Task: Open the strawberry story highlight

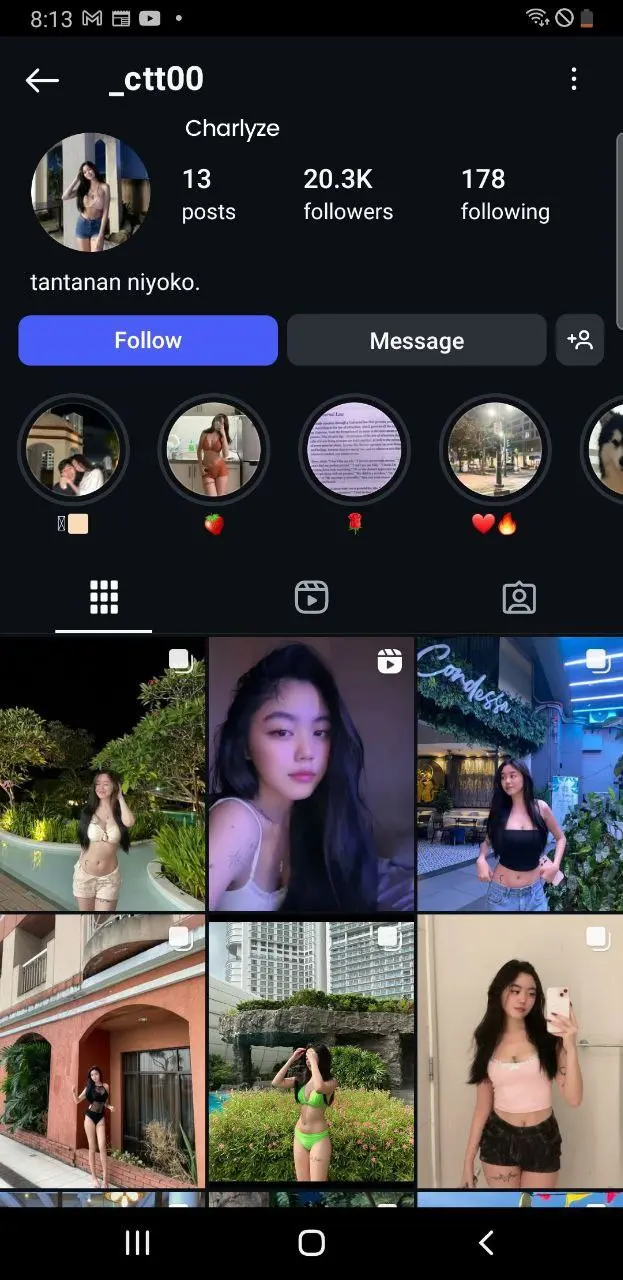Action: tap(214, 449)
